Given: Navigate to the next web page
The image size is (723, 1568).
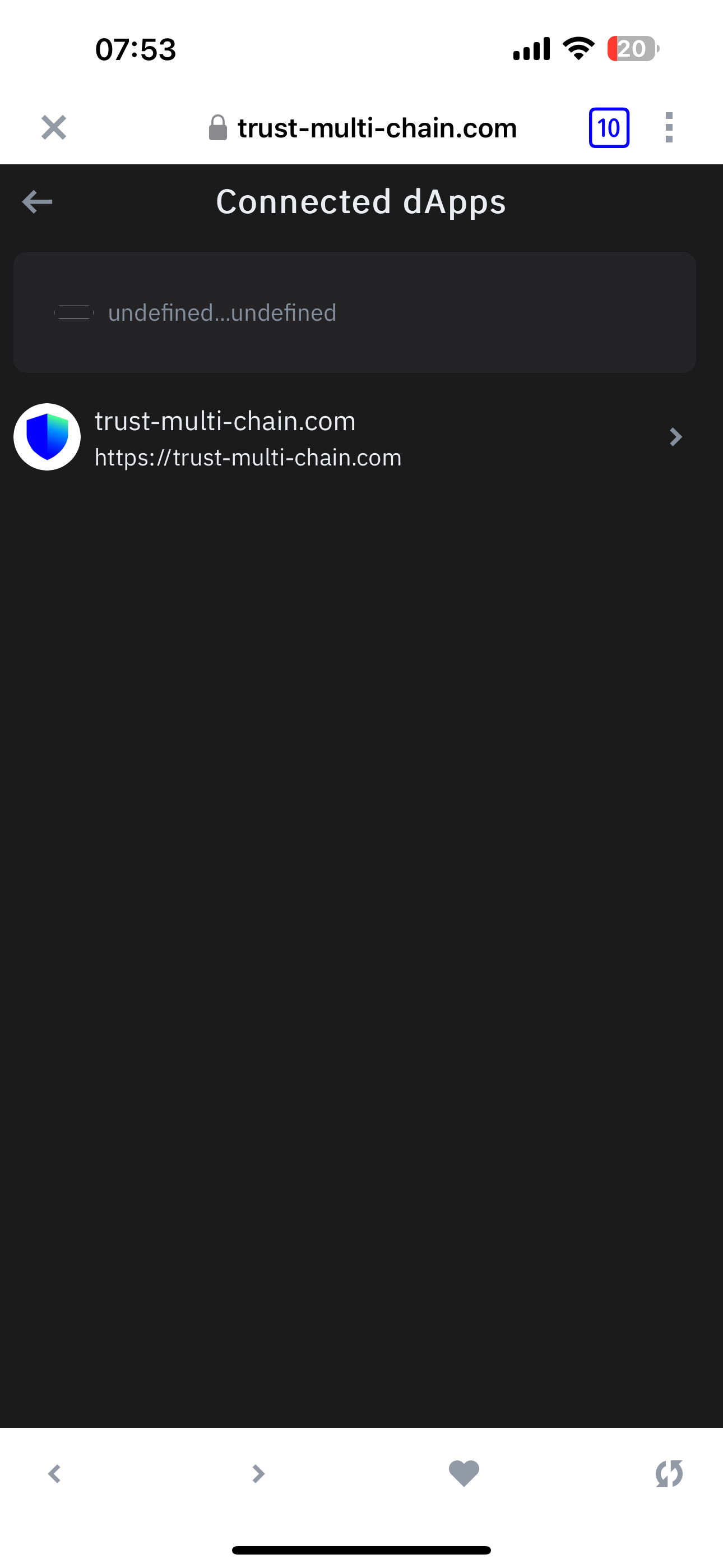Looking at the screenshot, I should (258, 1474).
